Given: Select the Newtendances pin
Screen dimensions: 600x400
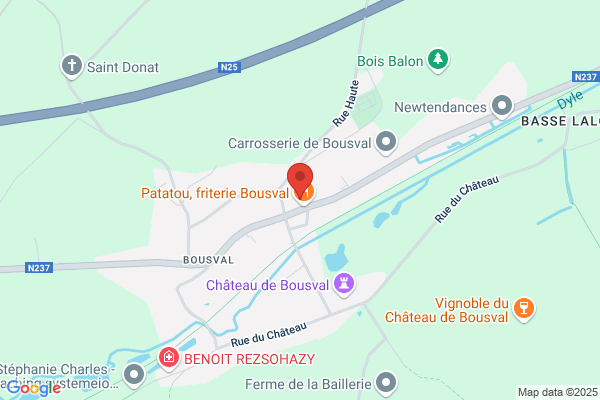Looking at the screenshot, I should coord(502,106).
